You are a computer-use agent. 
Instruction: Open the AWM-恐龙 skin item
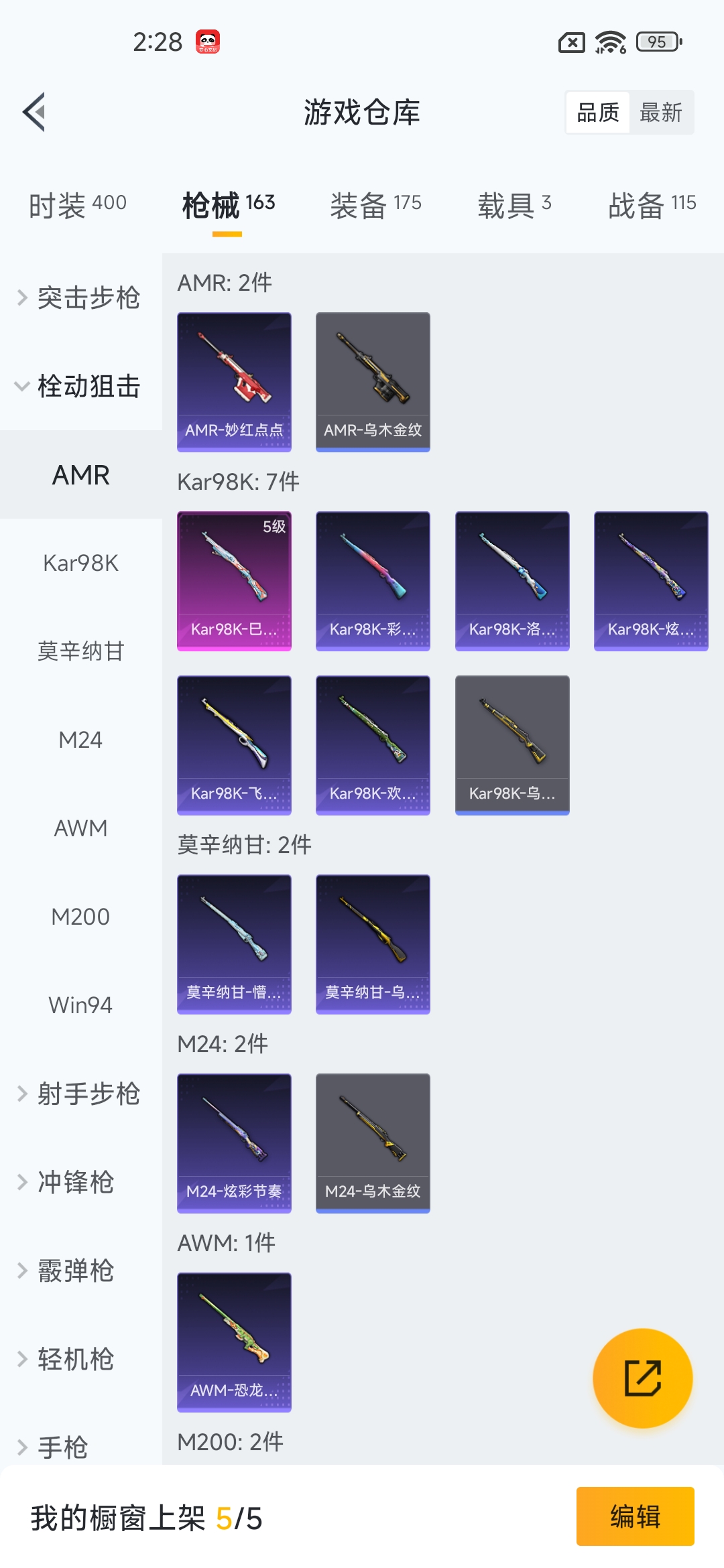click(234, 1342)
